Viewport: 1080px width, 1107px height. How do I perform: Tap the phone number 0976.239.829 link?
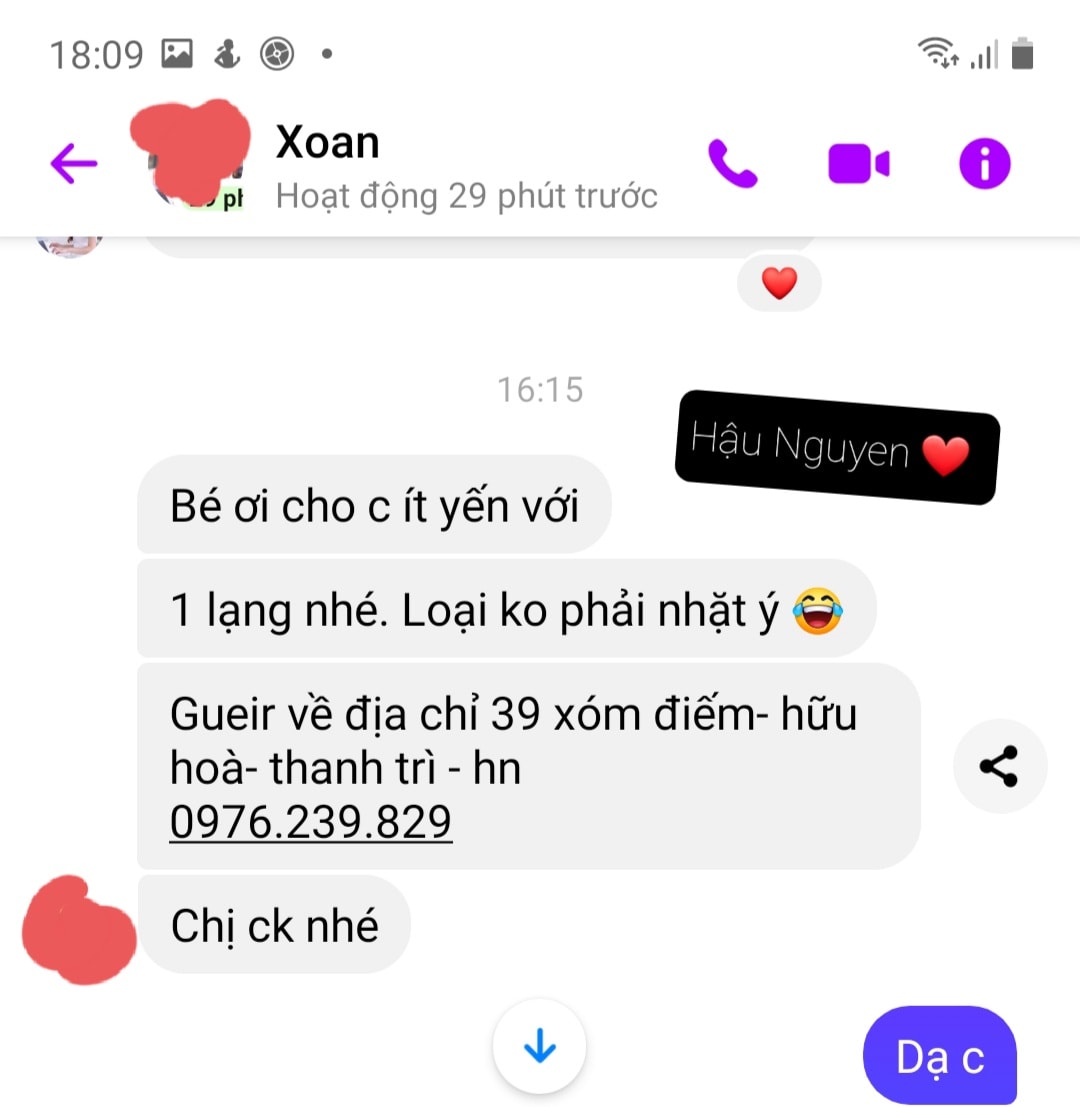[311, 822]
